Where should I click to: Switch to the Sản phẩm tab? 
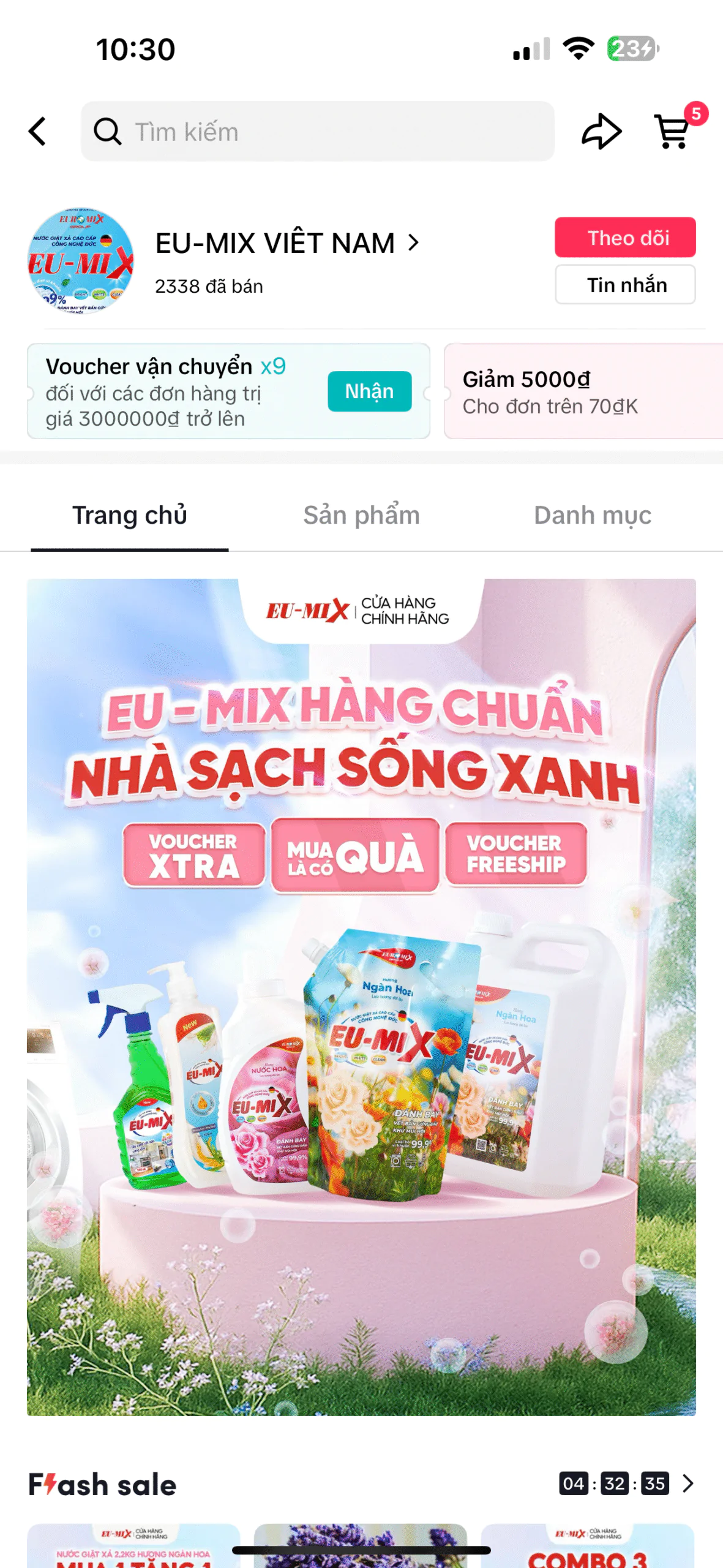coord(361,516)
